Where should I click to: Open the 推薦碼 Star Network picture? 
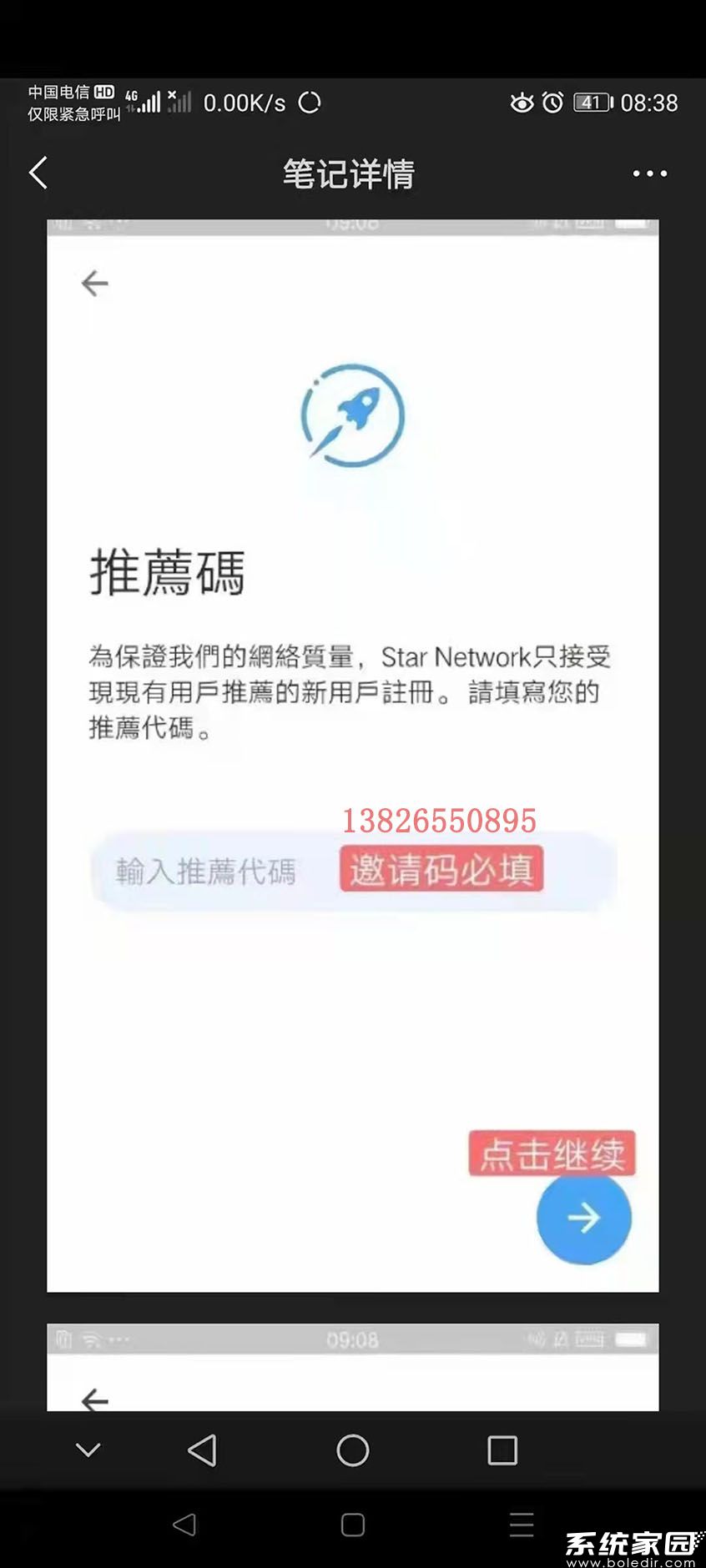click(352, 755)
